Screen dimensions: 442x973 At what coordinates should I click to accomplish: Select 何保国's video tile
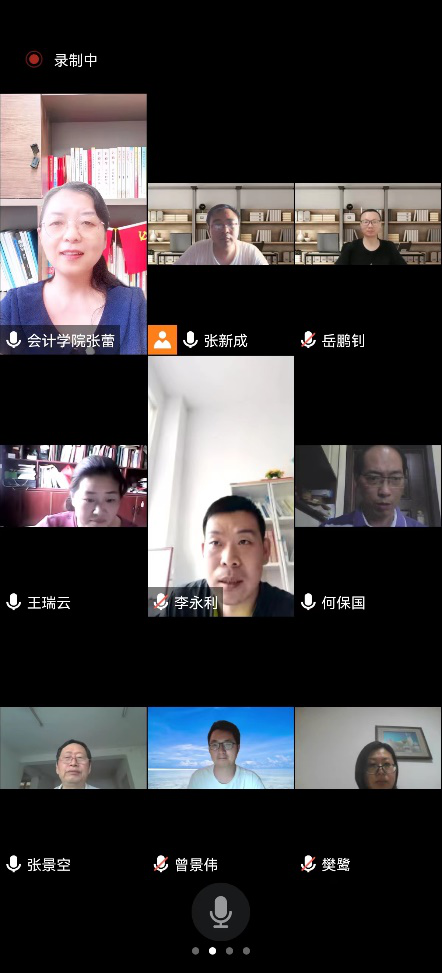[x=368, y=486]
